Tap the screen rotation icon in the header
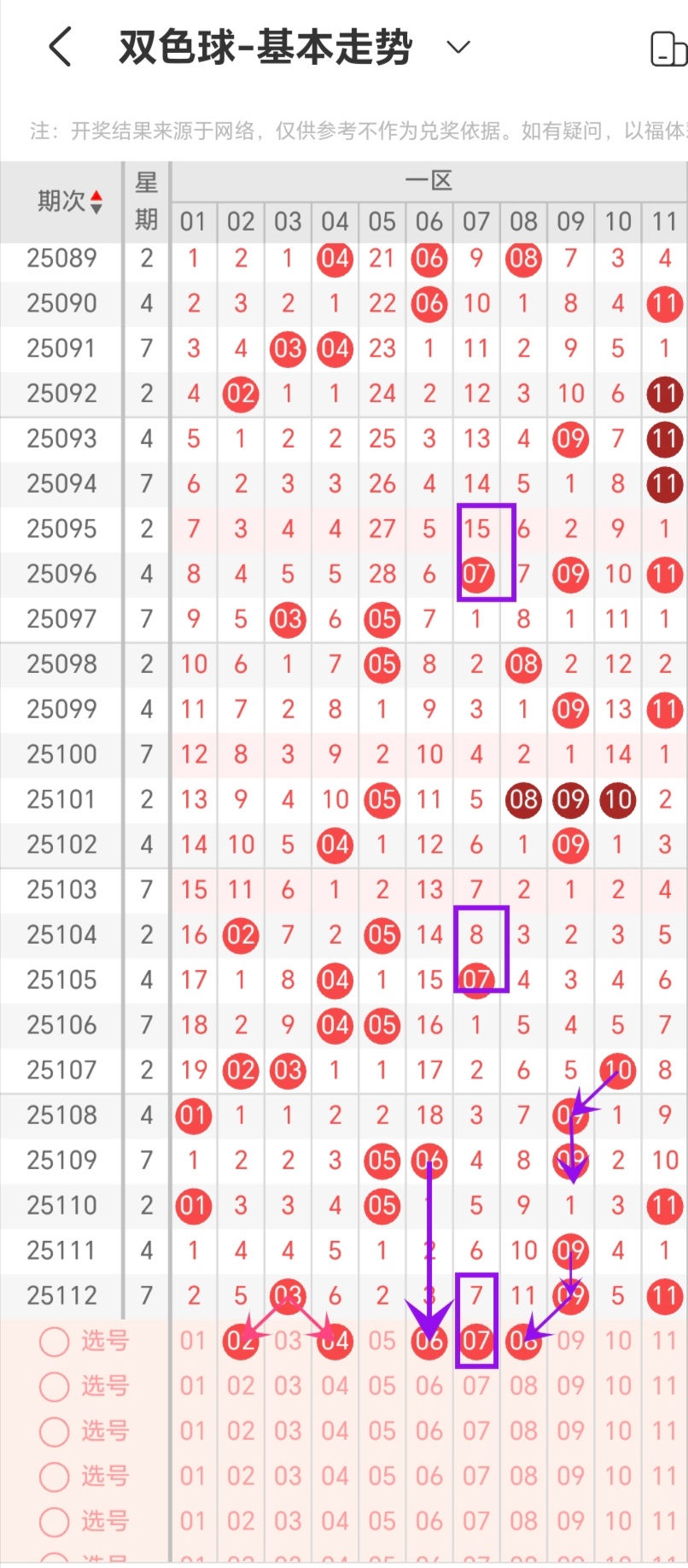 [x=668, y=49]
